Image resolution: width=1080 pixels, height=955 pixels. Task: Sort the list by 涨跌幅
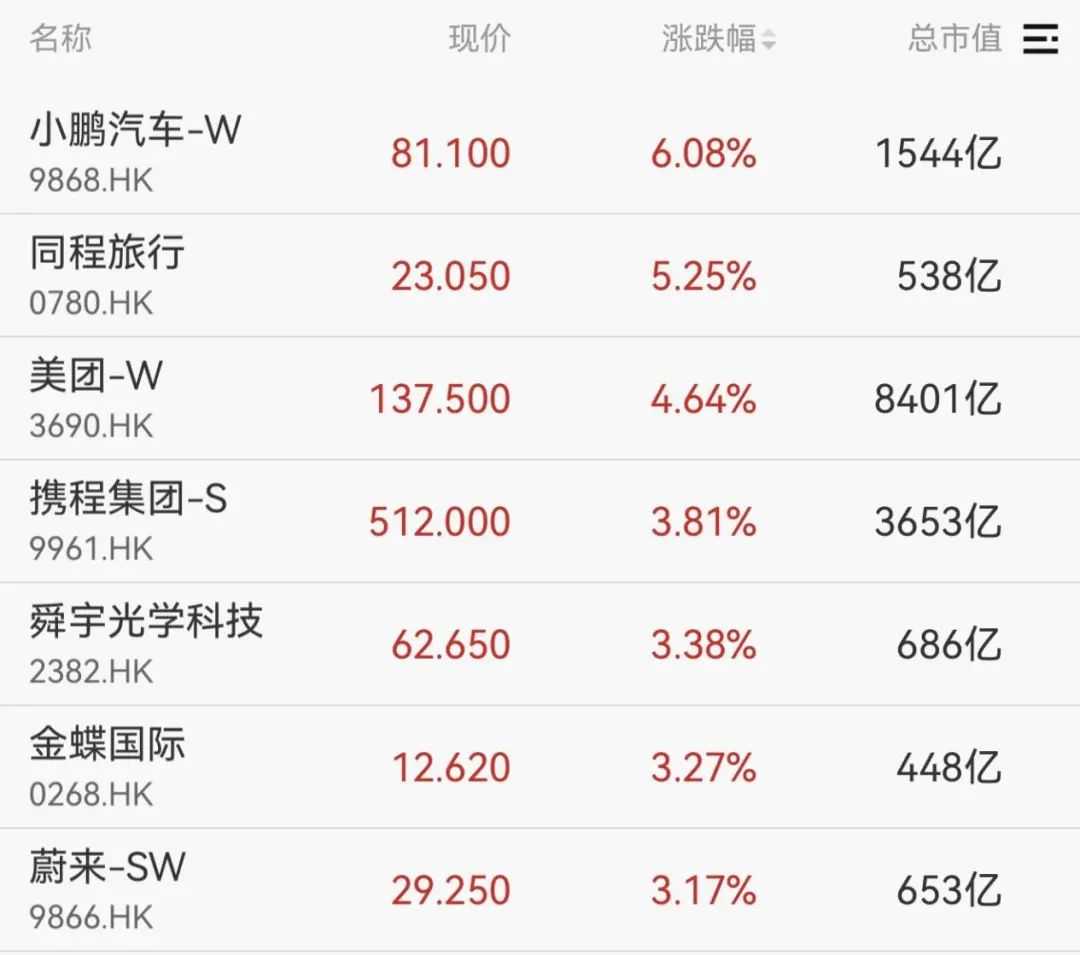[x=717, y=40]
